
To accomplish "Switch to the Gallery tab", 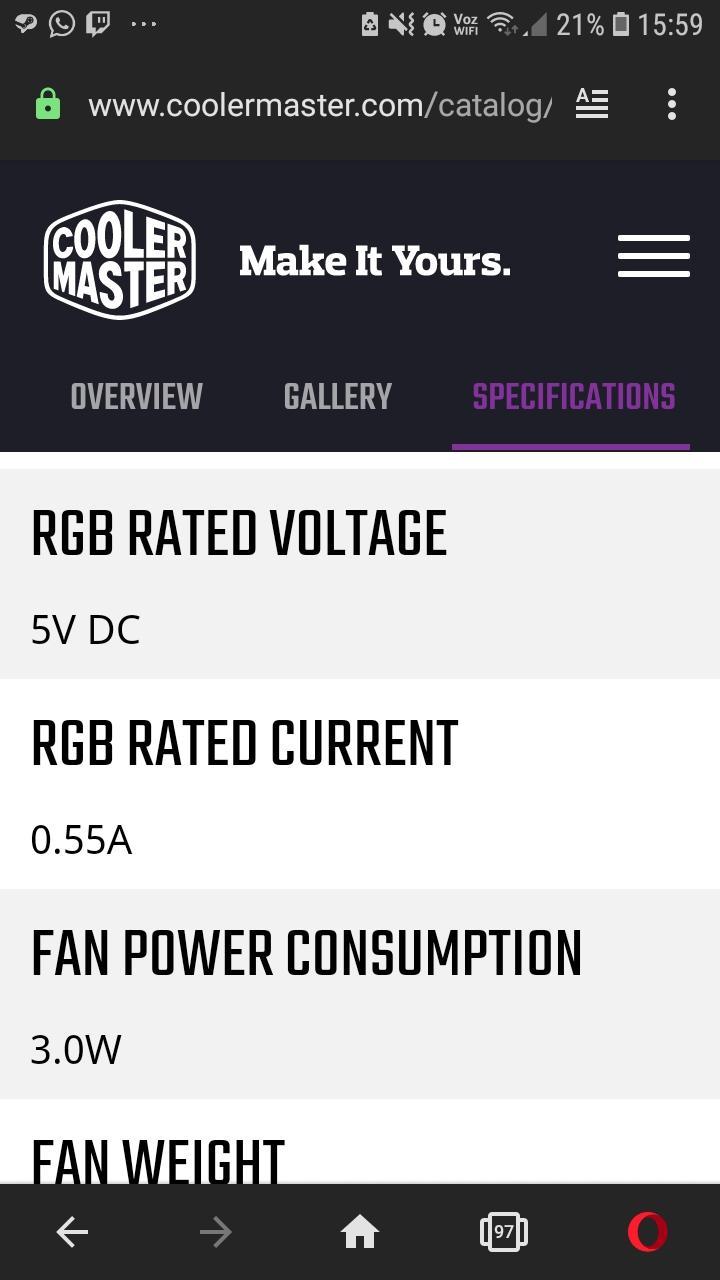I will pos(337,397).
